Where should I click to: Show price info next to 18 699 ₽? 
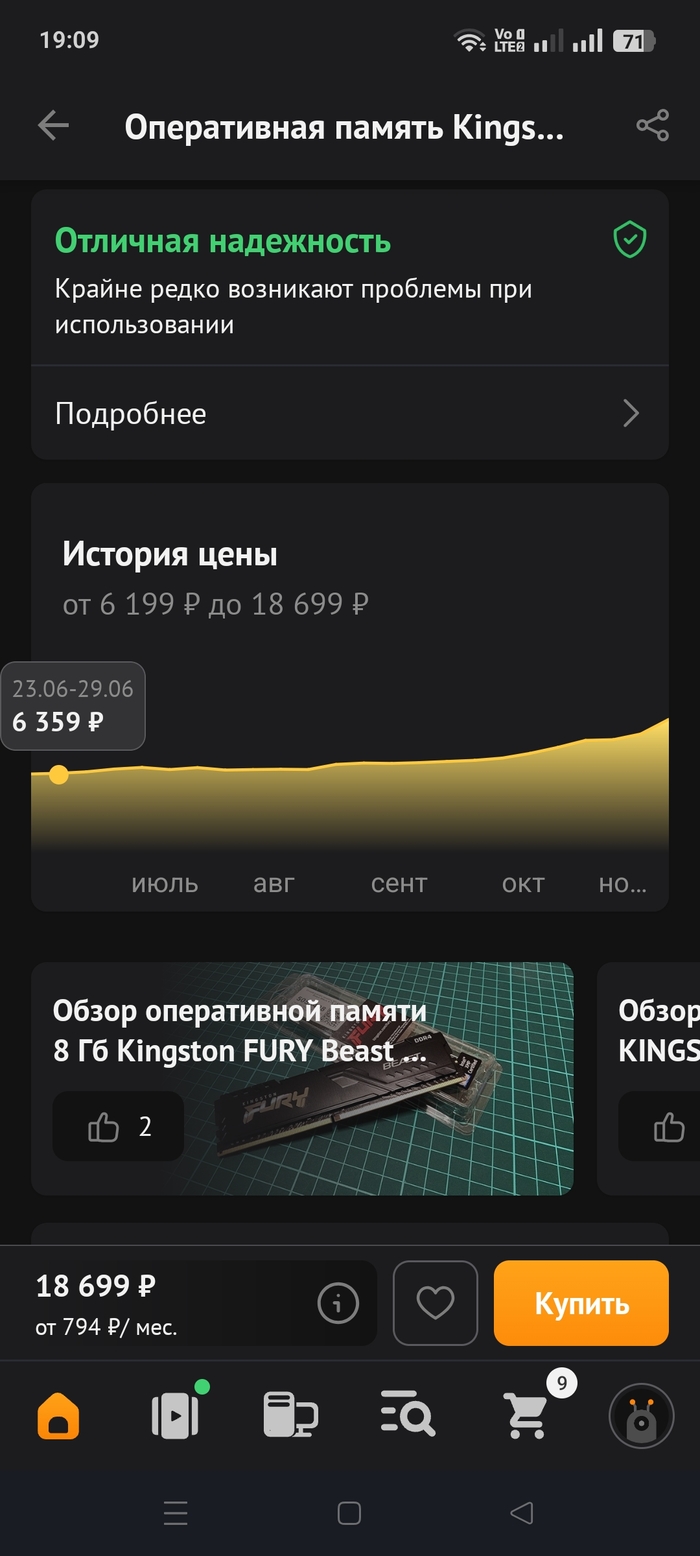point(337,1303)
